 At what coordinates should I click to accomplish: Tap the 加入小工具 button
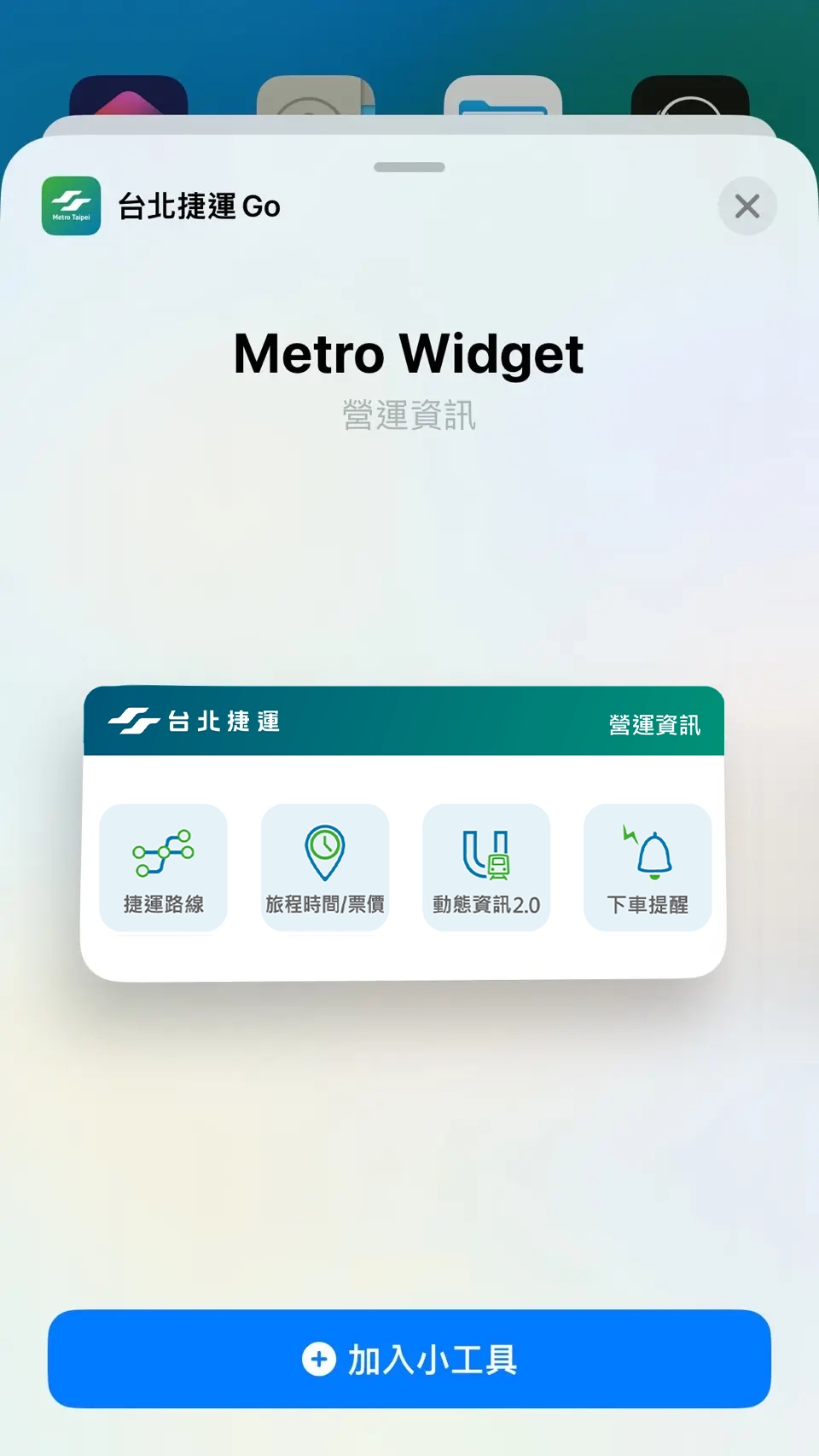click(409, 1359)
